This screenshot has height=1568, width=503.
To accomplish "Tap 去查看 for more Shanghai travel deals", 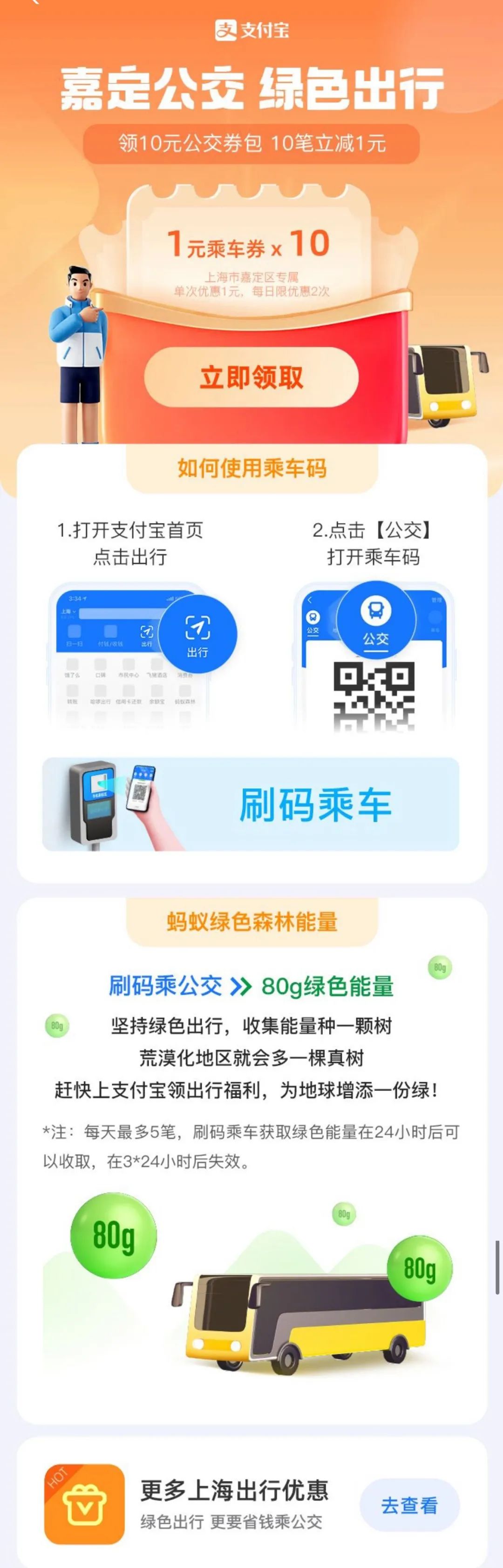I will pyautogui.click(x=408, y=1505).
